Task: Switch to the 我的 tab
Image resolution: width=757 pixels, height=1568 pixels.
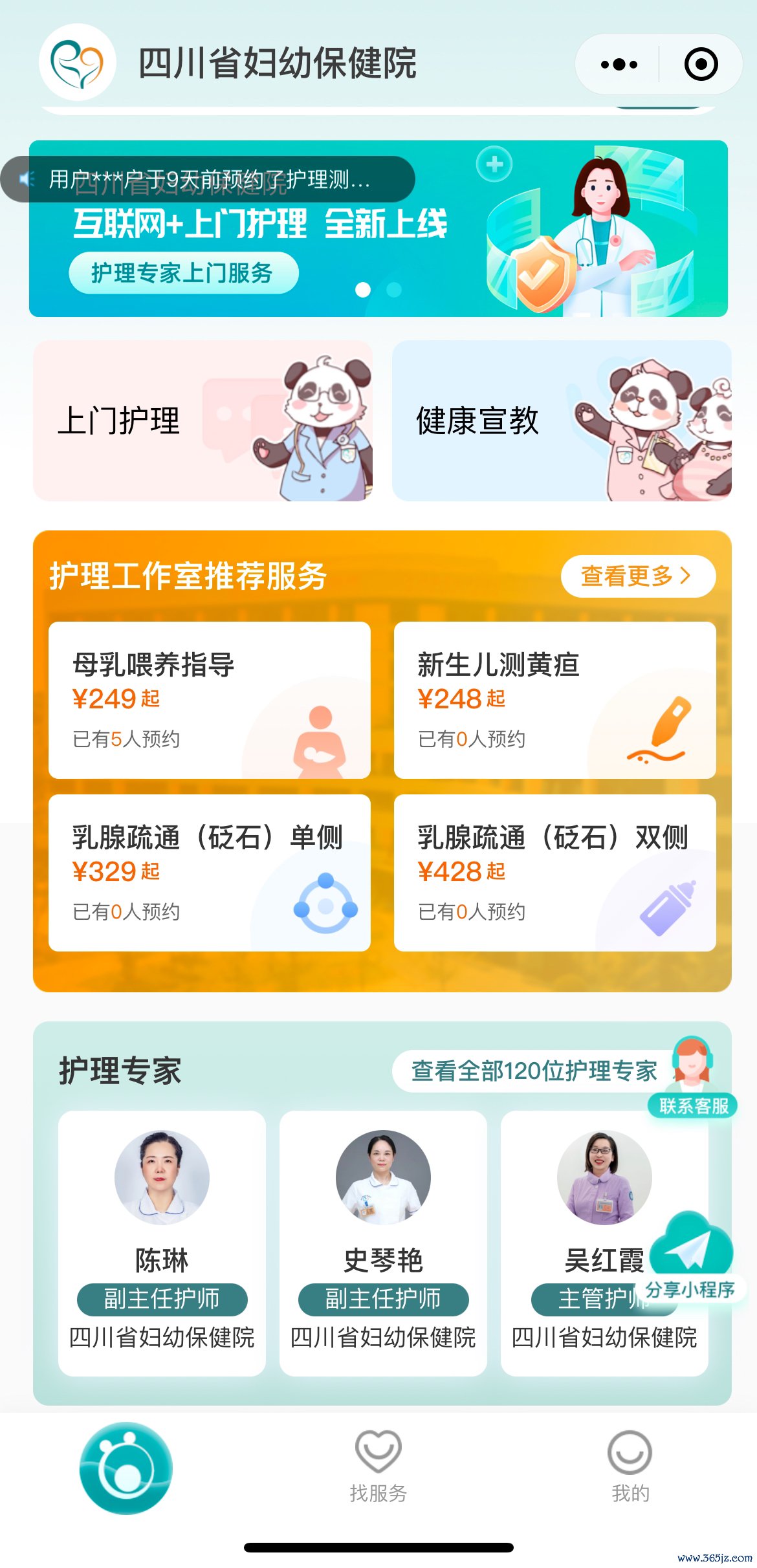Action: [630, 1466]
